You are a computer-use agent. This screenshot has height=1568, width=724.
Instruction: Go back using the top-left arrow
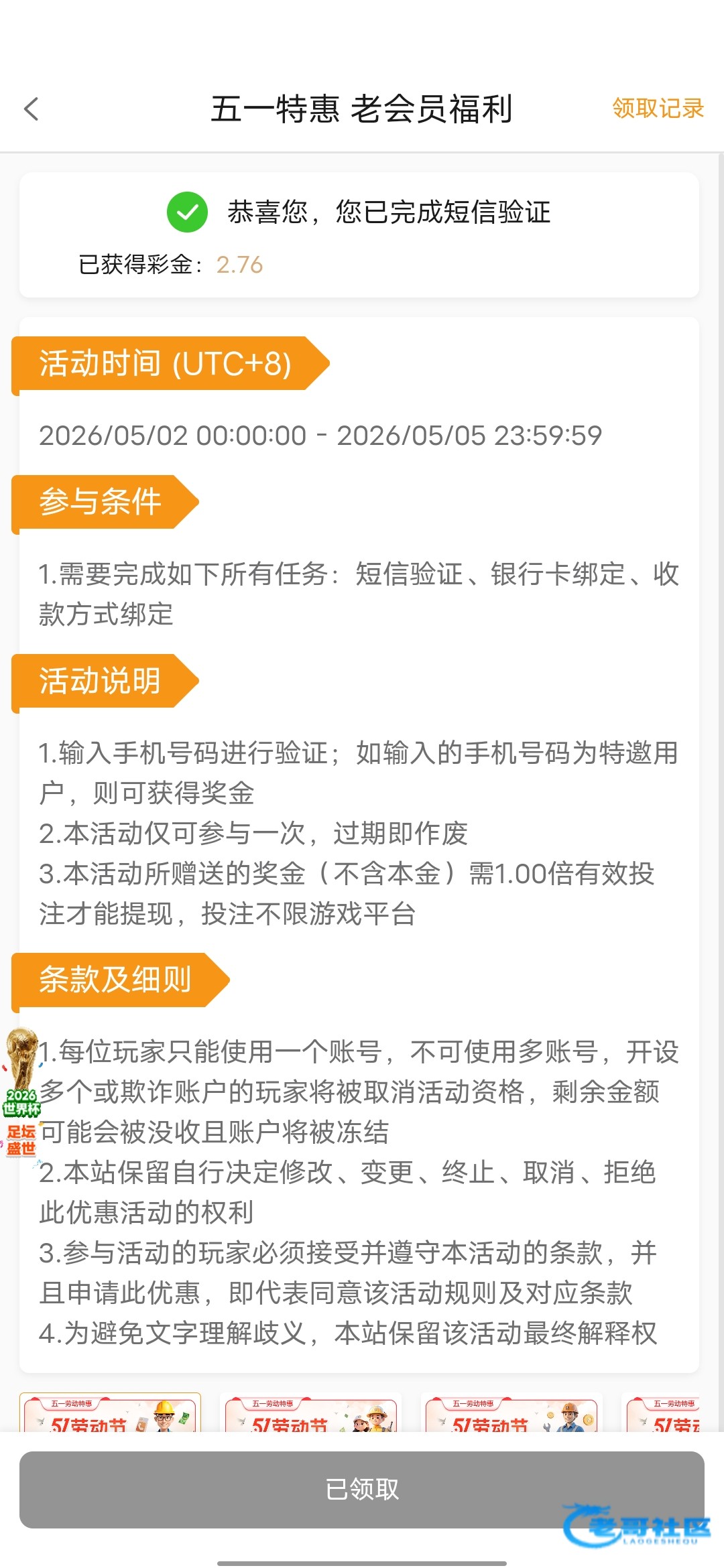[x=32, y=109]
